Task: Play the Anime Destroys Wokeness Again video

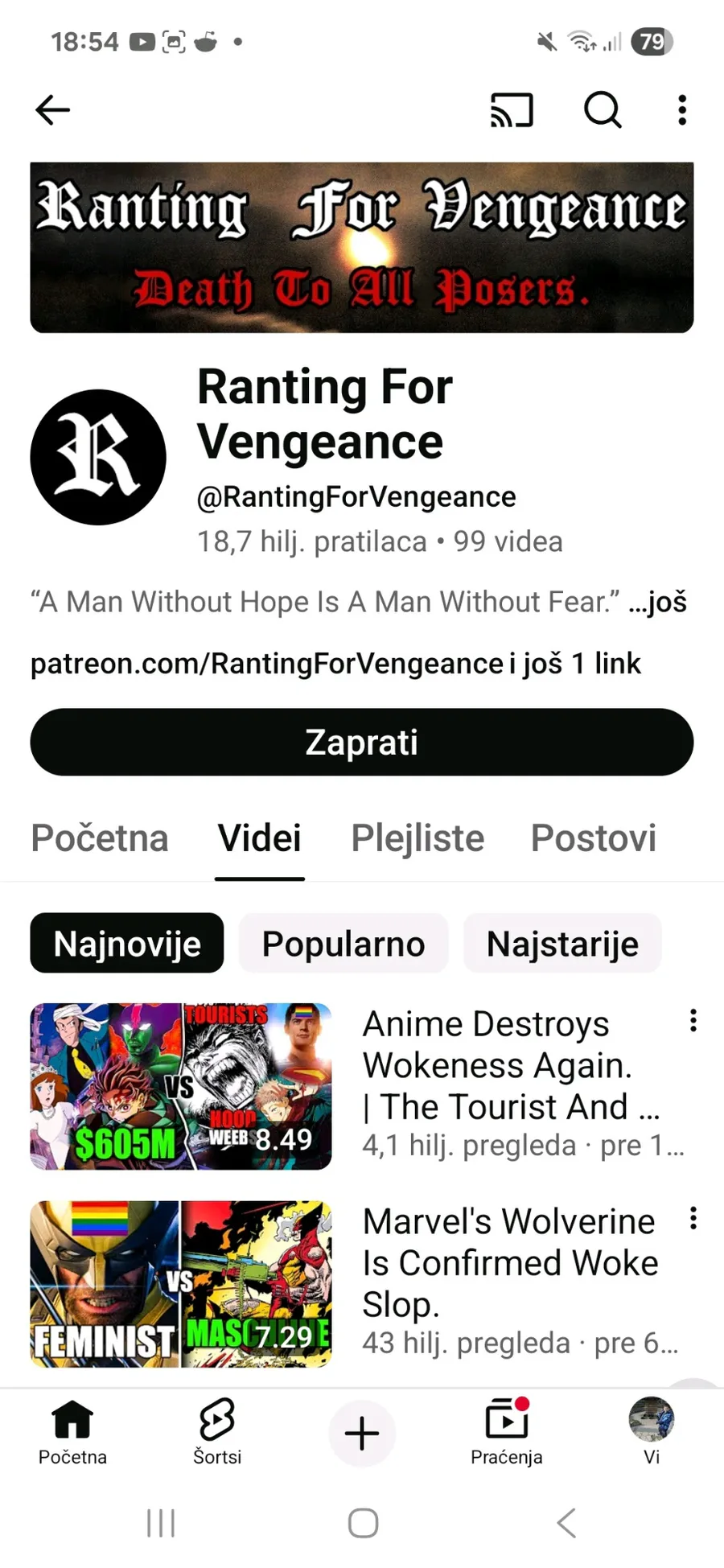Action: pos(181,1086)
